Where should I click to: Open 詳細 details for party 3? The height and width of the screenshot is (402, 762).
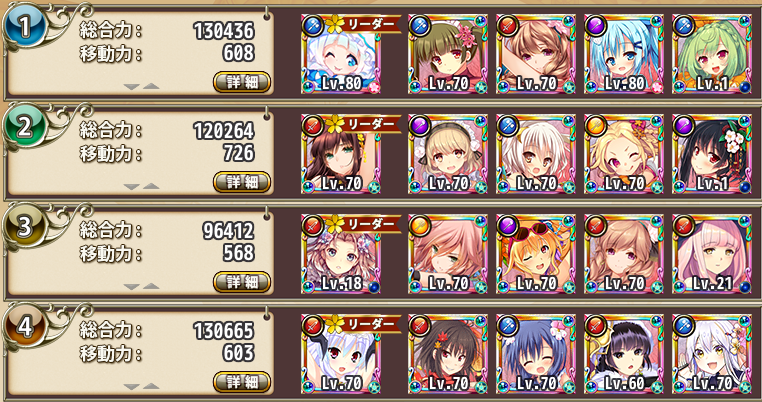[242, 281]
